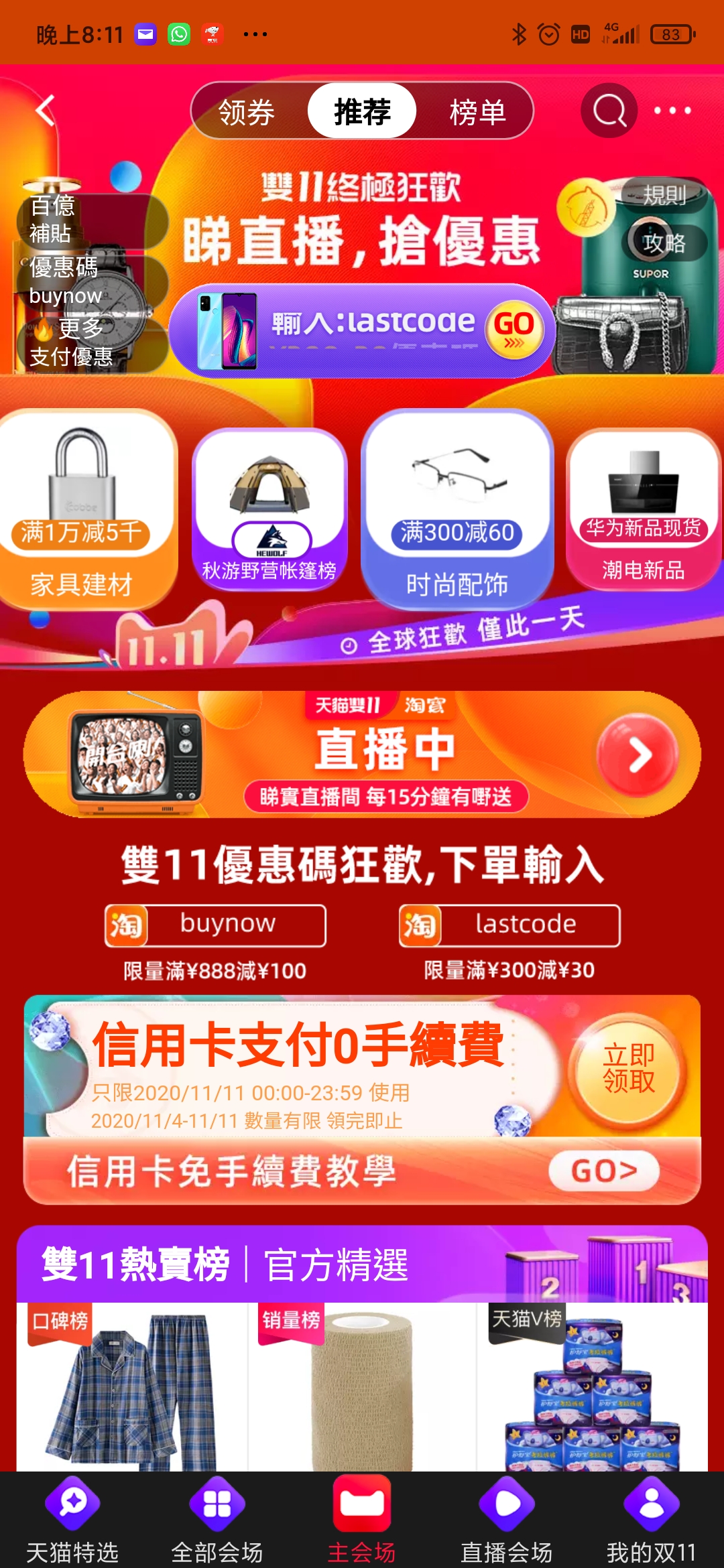Viewport: 724px width, 1568px height.
Task: Go to 天猫特选 in bottom navigation
Action: (x=72, y=1520)
